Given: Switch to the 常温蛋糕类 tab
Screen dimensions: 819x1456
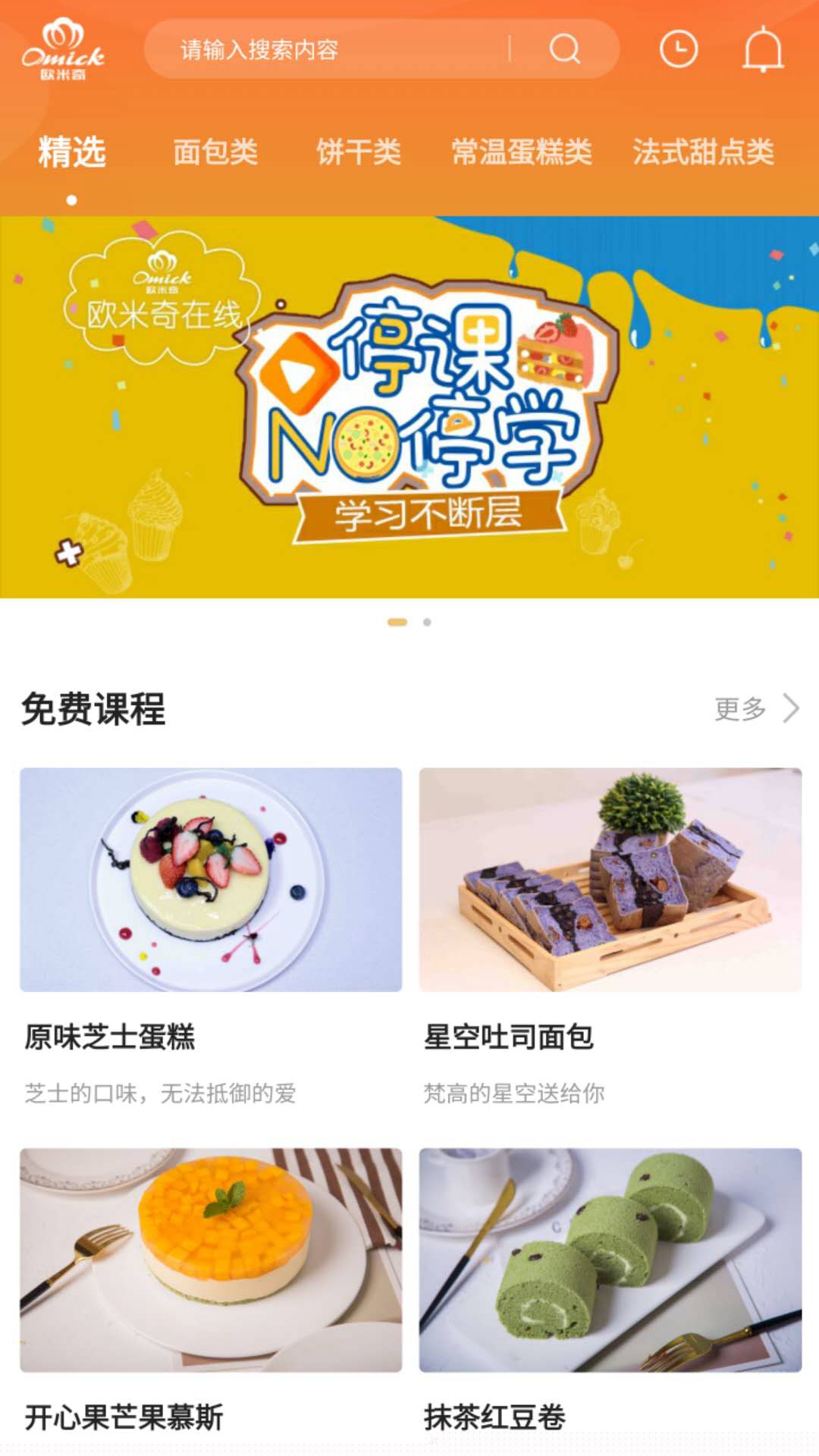Looking at the screenshot, I should point(522,152).
